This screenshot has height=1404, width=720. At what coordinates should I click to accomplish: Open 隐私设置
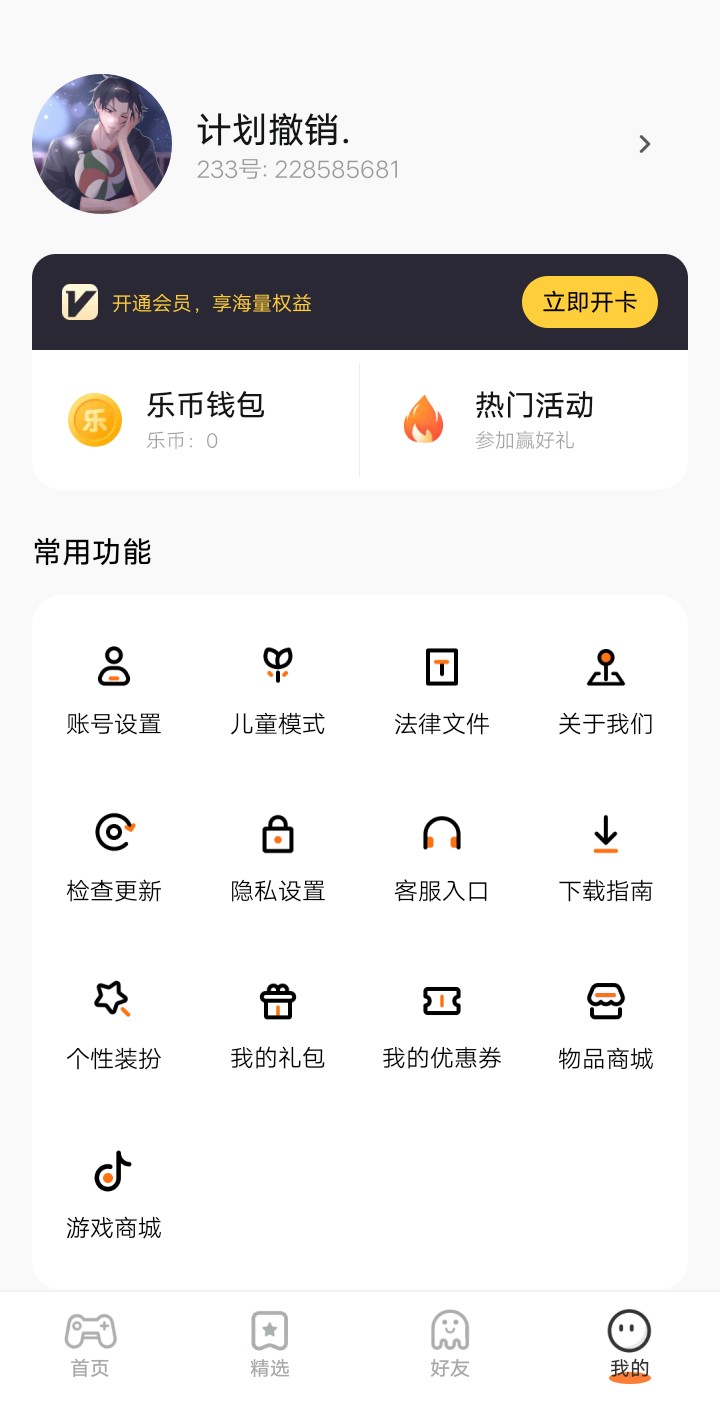278,857
